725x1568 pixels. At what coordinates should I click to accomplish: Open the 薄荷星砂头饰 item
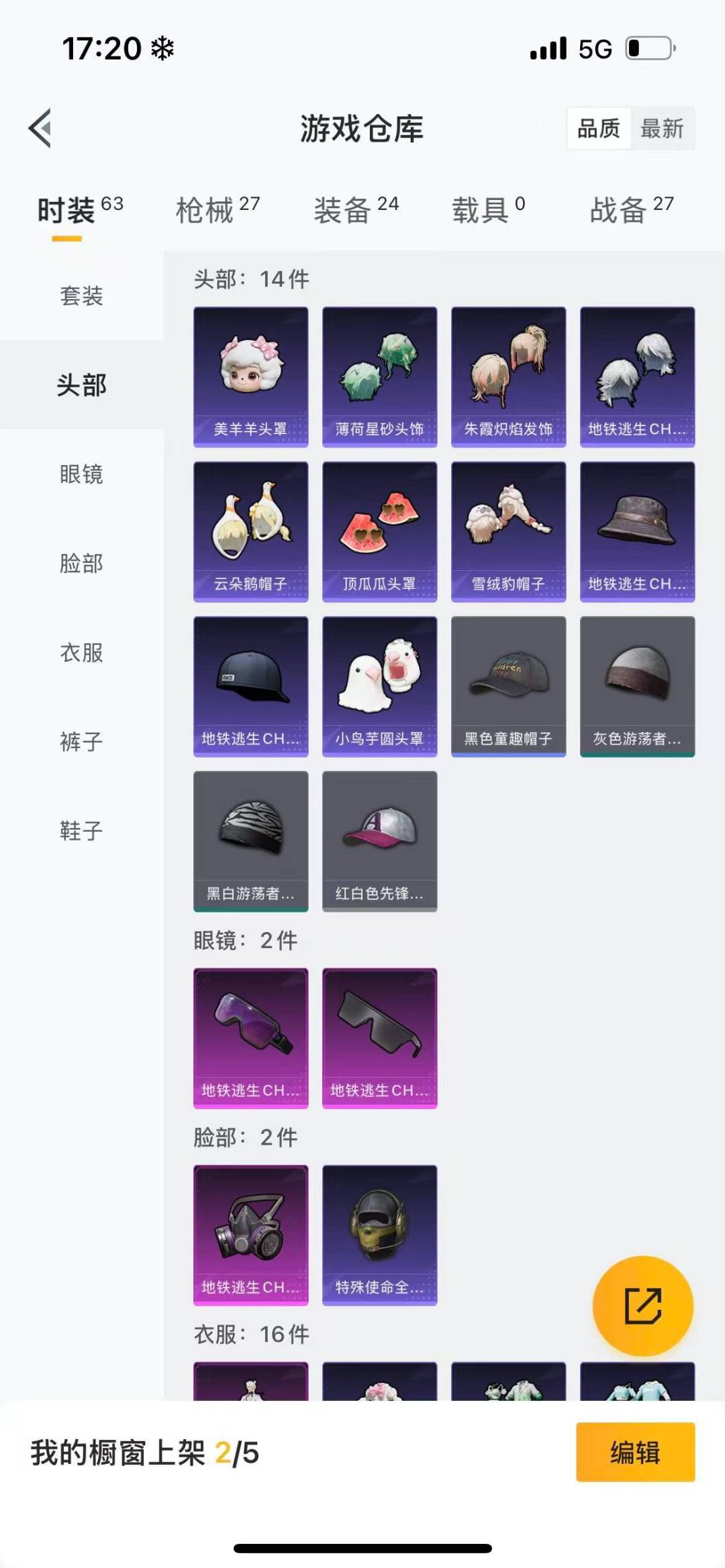pyautogui.click(x=380, y=376)
